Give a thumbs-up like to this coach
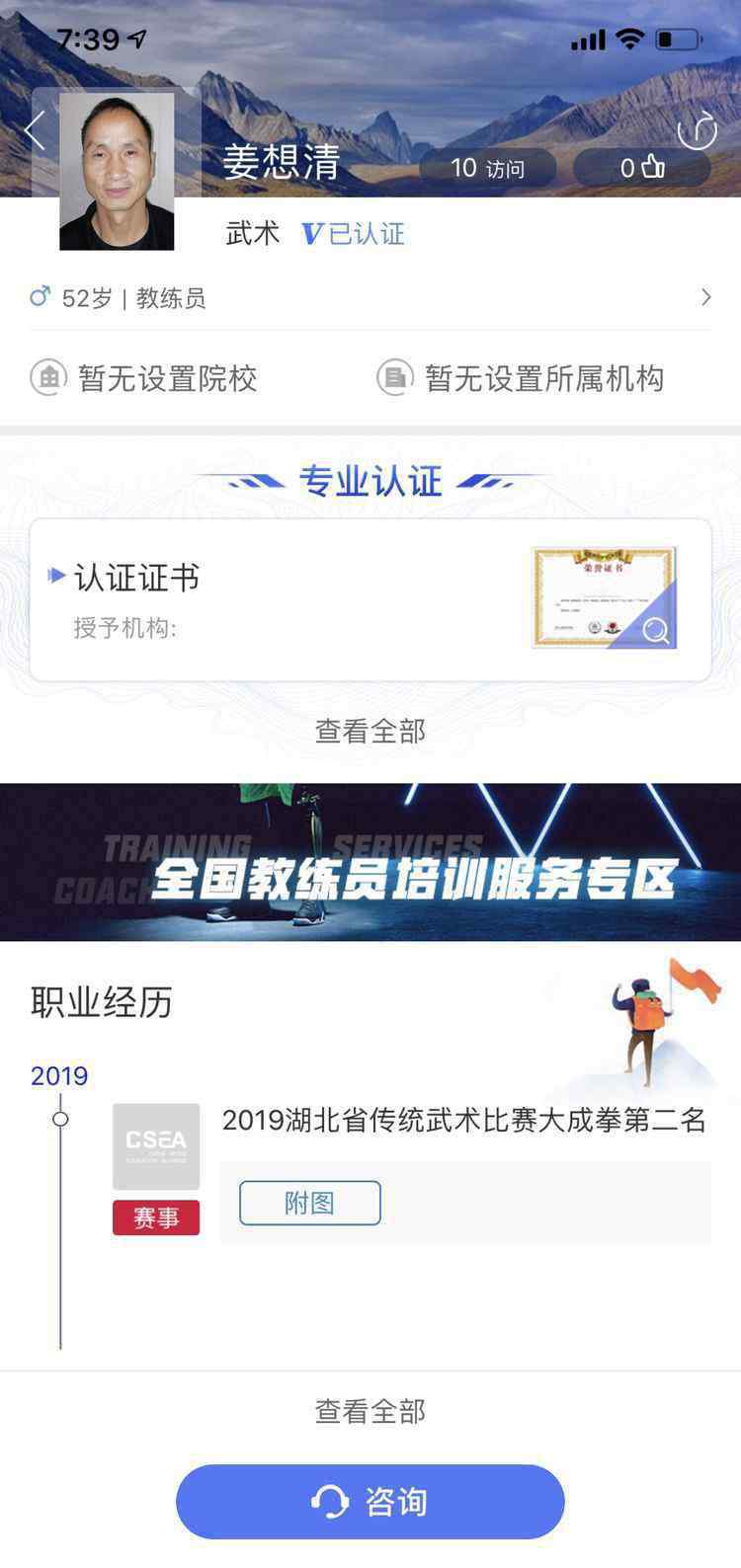 [642, 168]
